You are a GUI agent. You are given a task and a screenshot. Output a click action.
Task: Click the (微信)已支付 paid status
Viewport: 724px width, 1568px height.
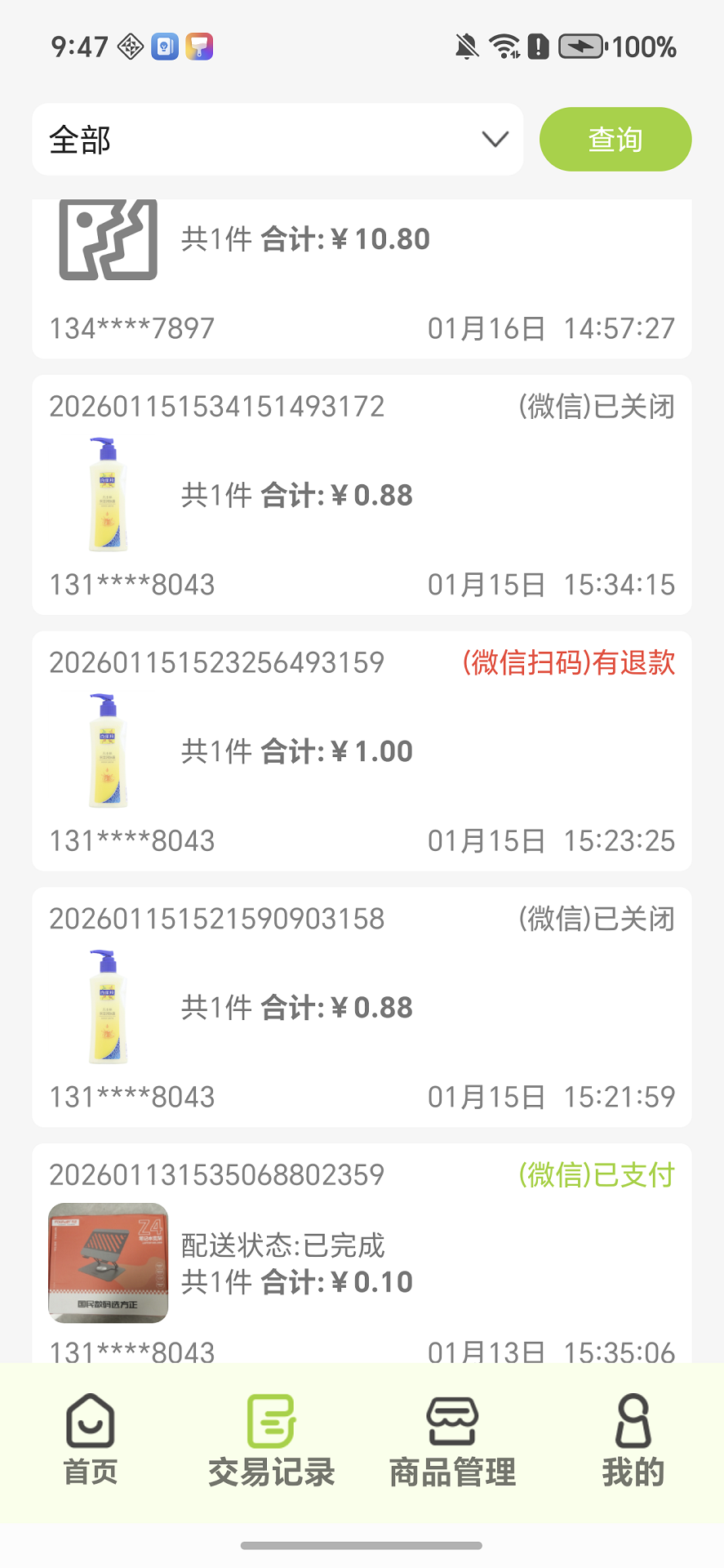coord(597,1174)
